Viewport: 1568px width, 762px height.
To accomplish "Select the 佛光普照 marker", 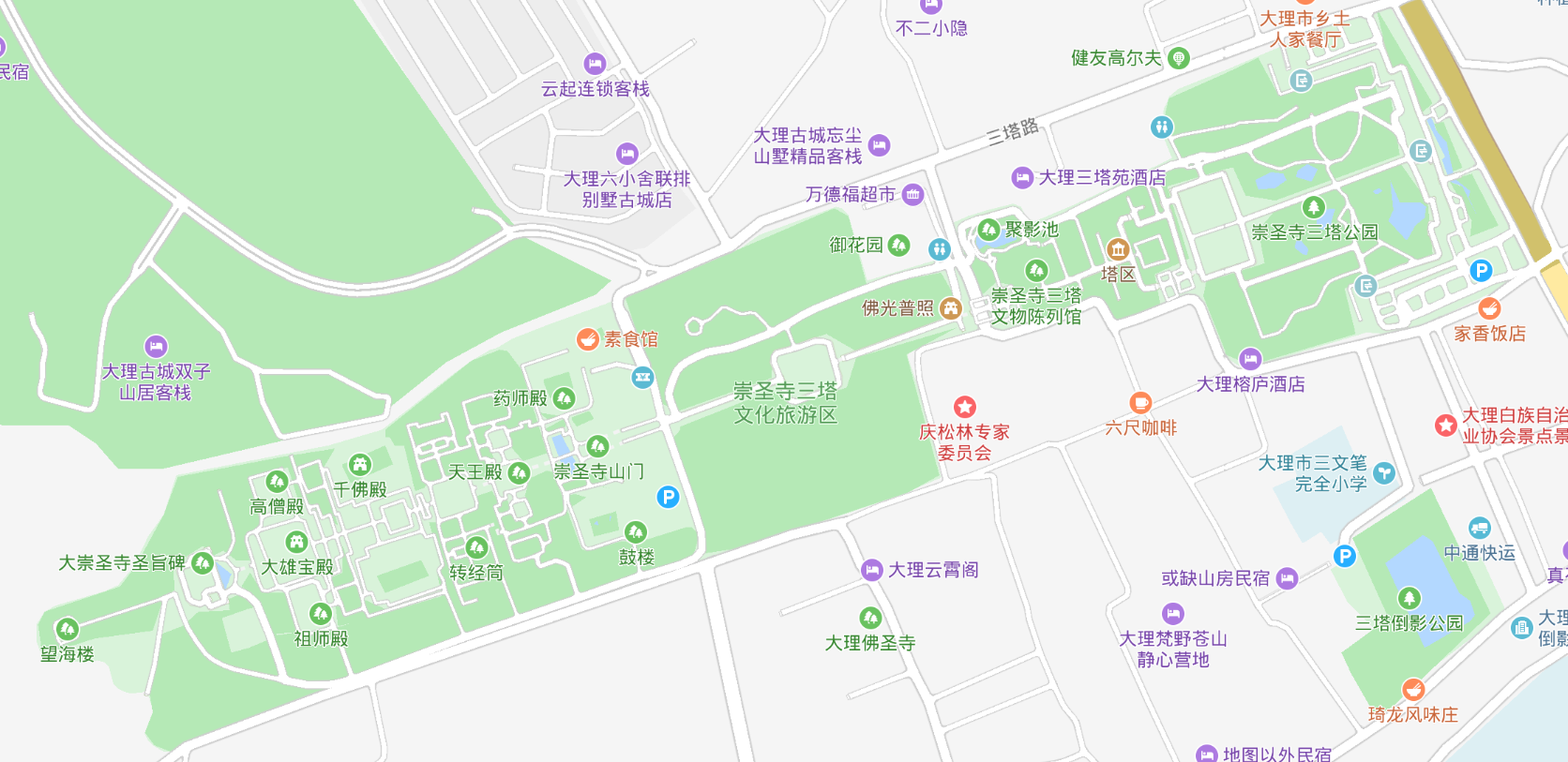I will (950, 308).
